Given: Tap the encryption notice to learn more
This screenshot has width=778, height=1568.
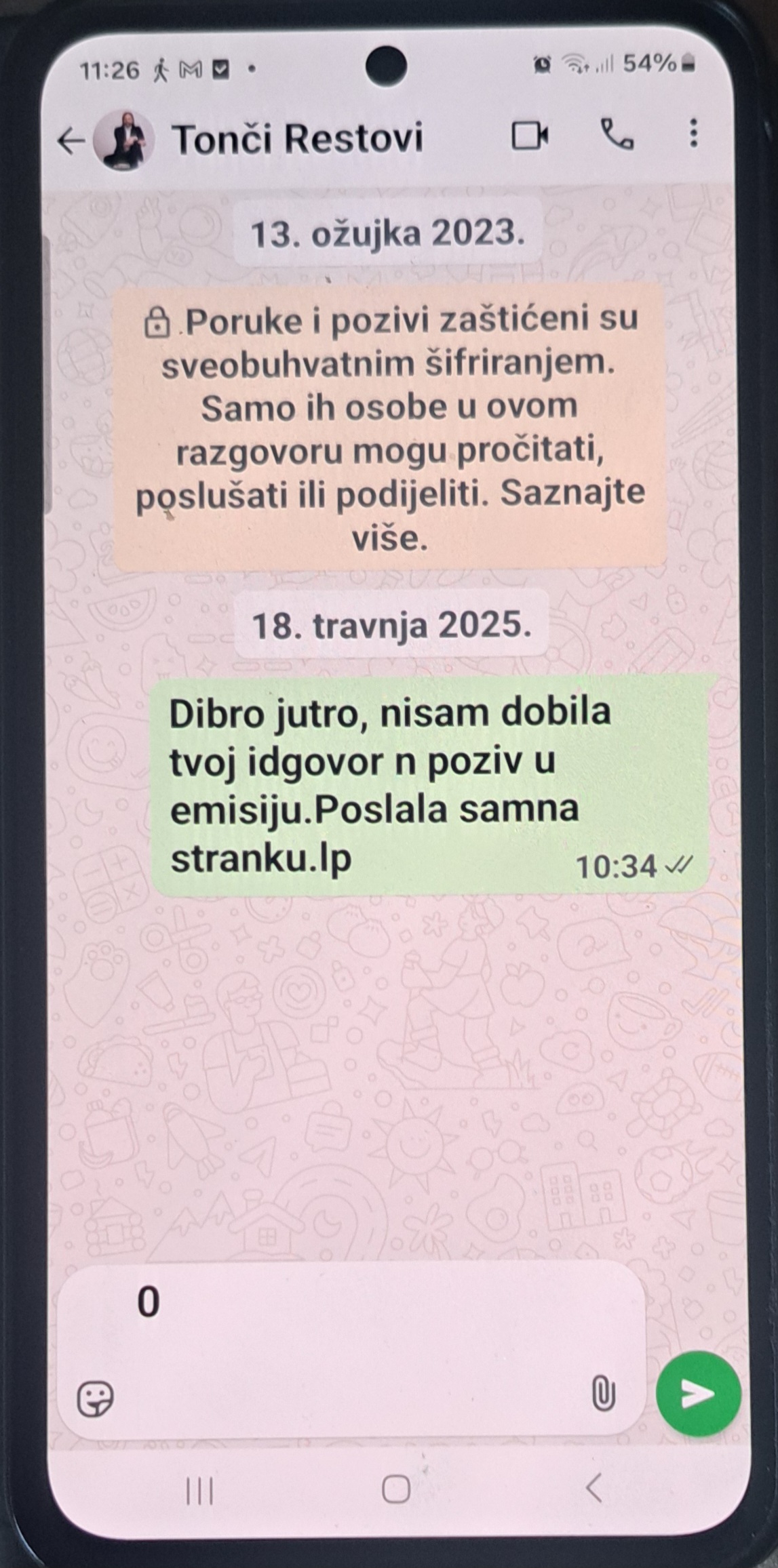Looking at the screenshot, I should pos(389,426).
